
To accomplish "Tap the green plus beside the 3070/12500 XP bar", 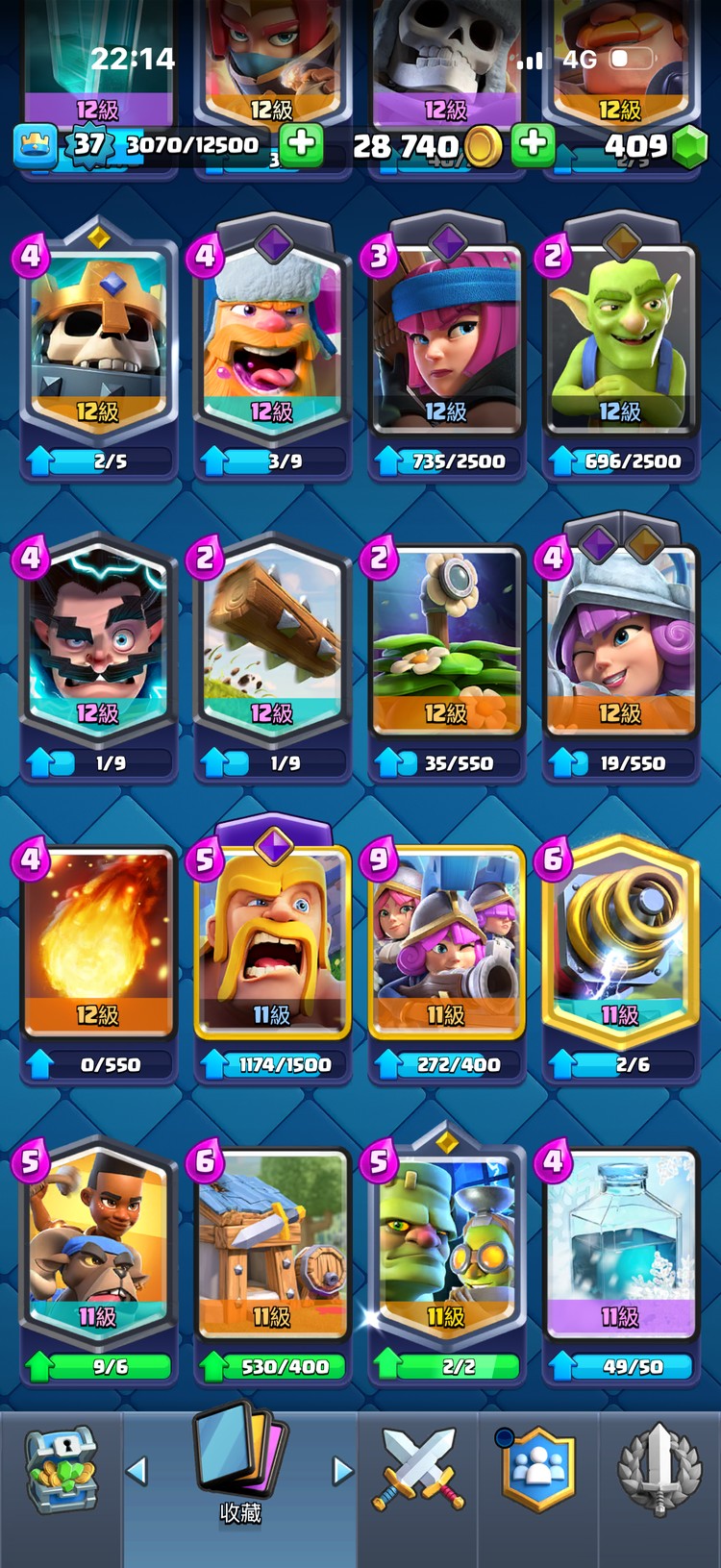I will click(301, 144).
